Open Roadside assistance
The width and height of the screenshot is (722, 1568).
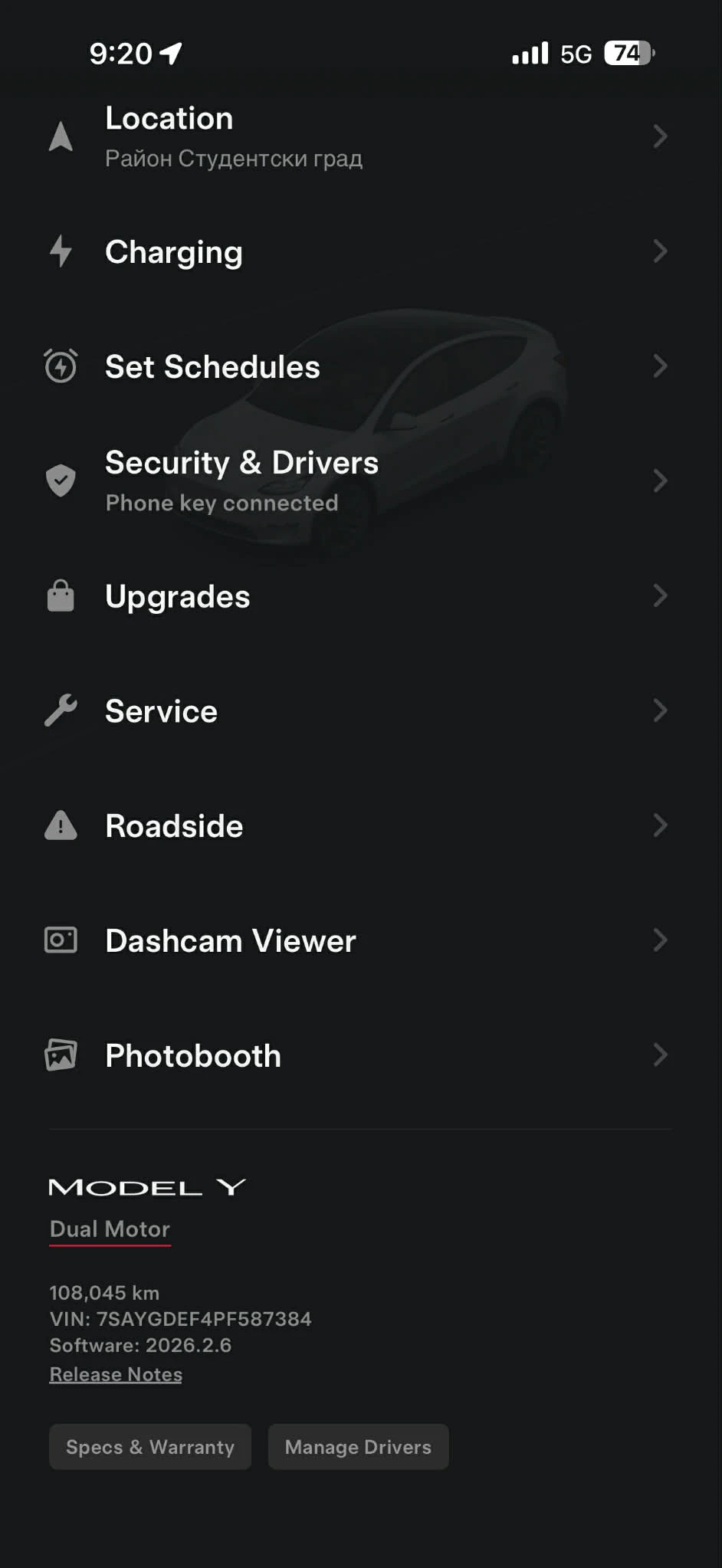click(x=359, y=826)
